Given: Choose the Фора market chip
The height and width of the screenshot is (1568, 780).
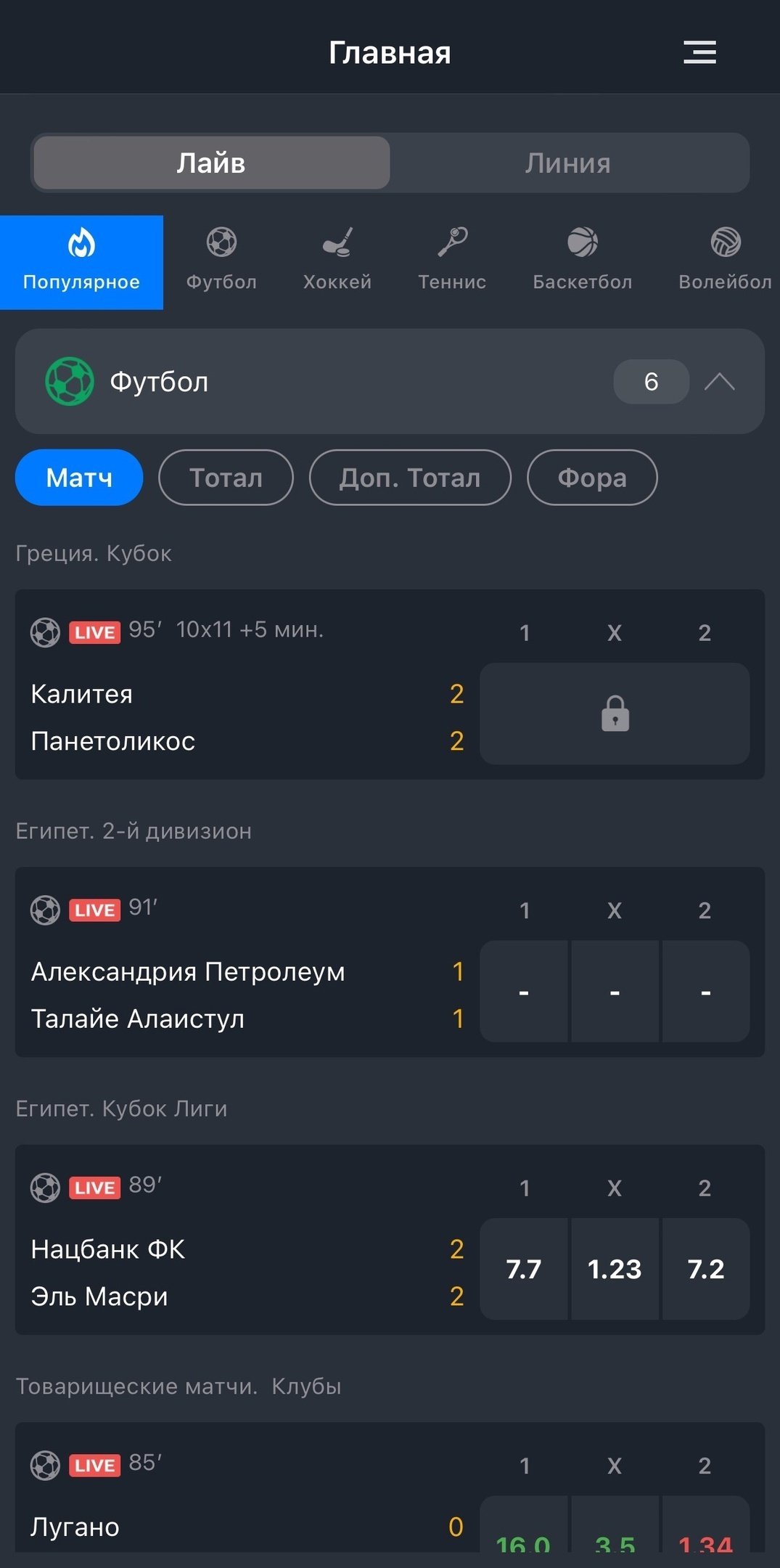Looking at the screenshot, I should point(592,478).
